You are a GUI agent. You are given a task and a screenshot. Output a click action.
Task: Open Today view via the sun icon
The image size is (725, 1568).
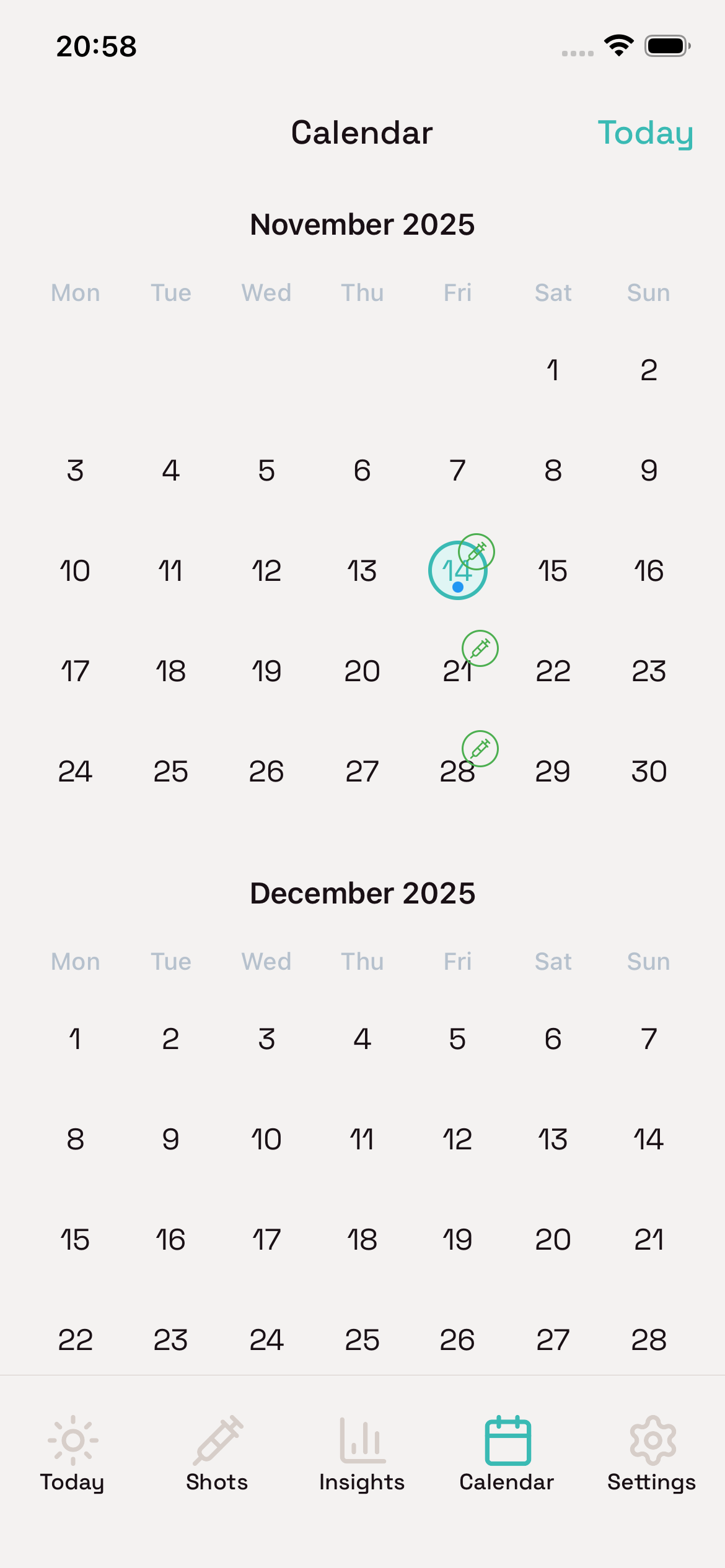click(72, 1441)
